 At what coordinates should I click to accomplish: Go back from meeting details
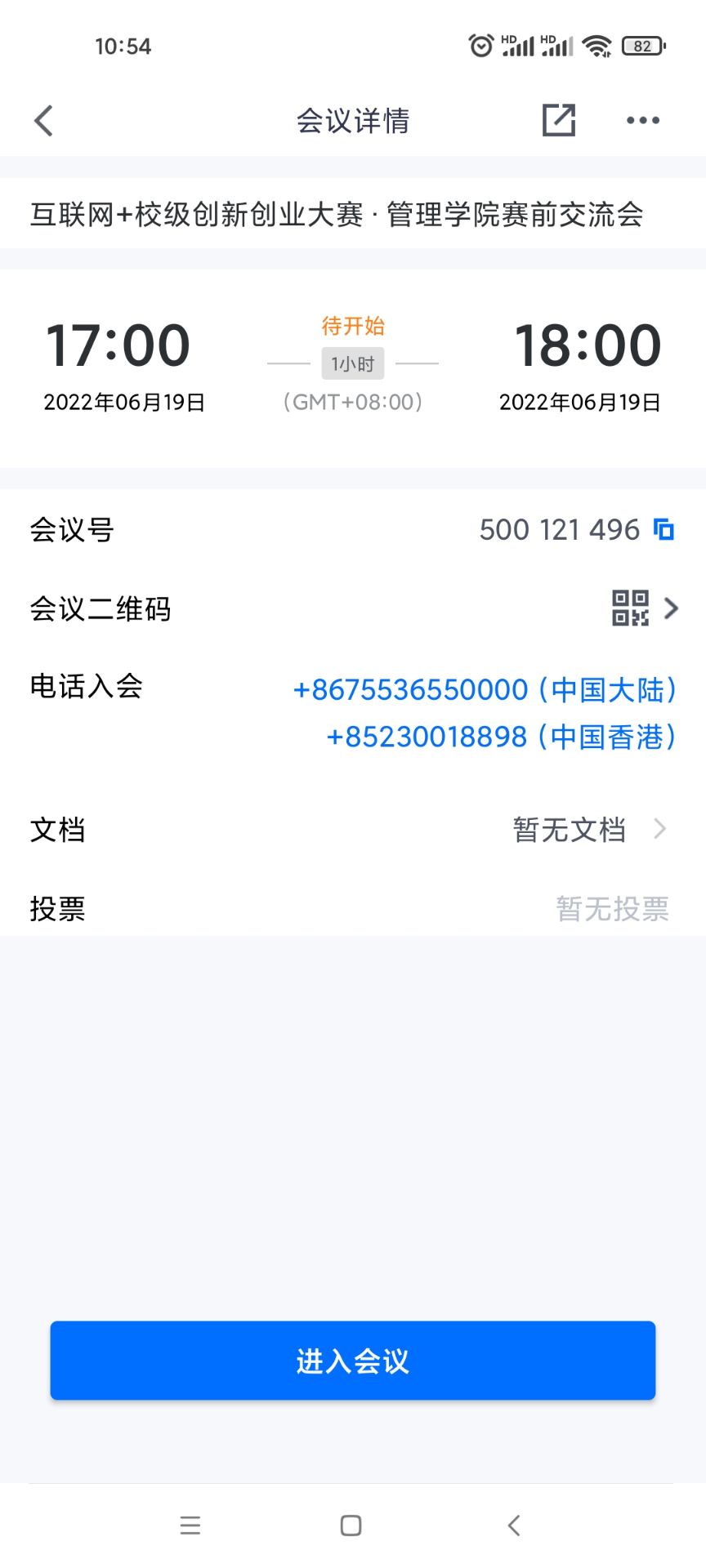[x=43, y=121]
